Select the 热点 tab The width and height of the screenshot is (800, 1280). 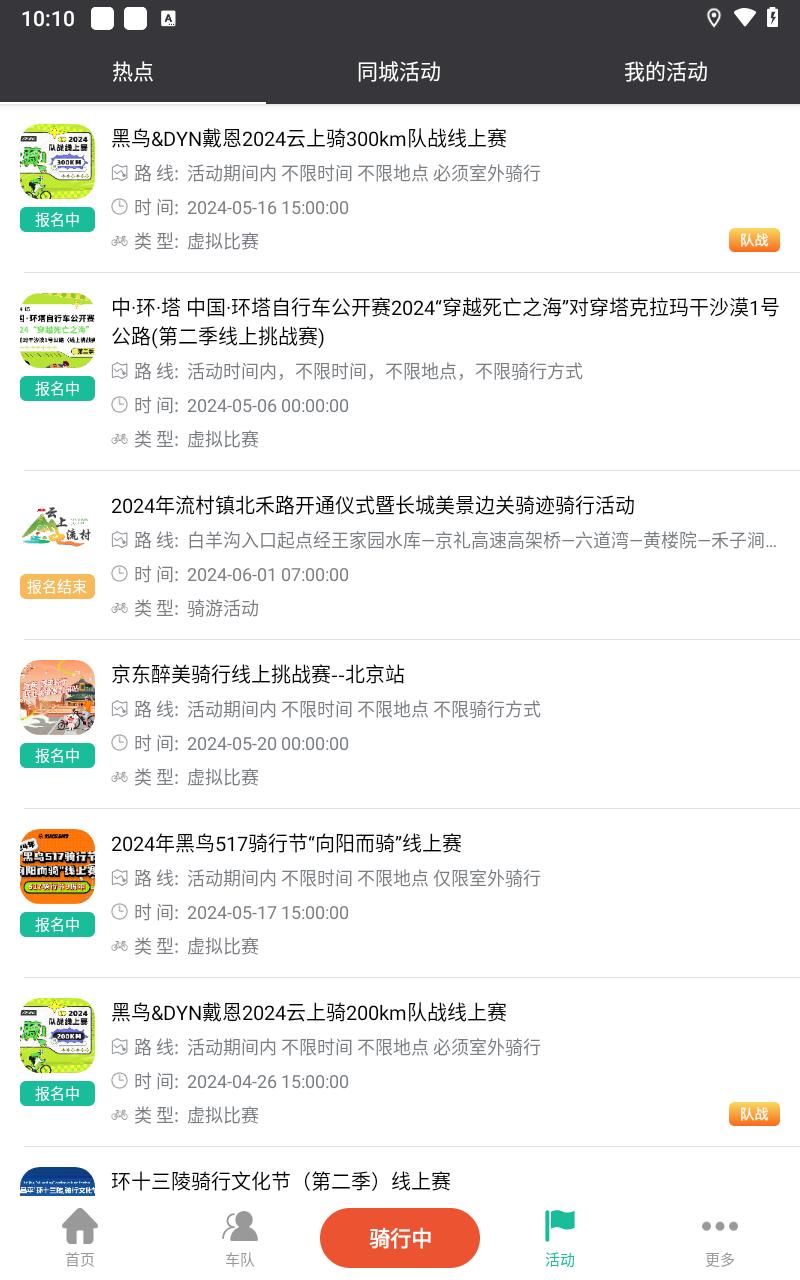[133, 72]
